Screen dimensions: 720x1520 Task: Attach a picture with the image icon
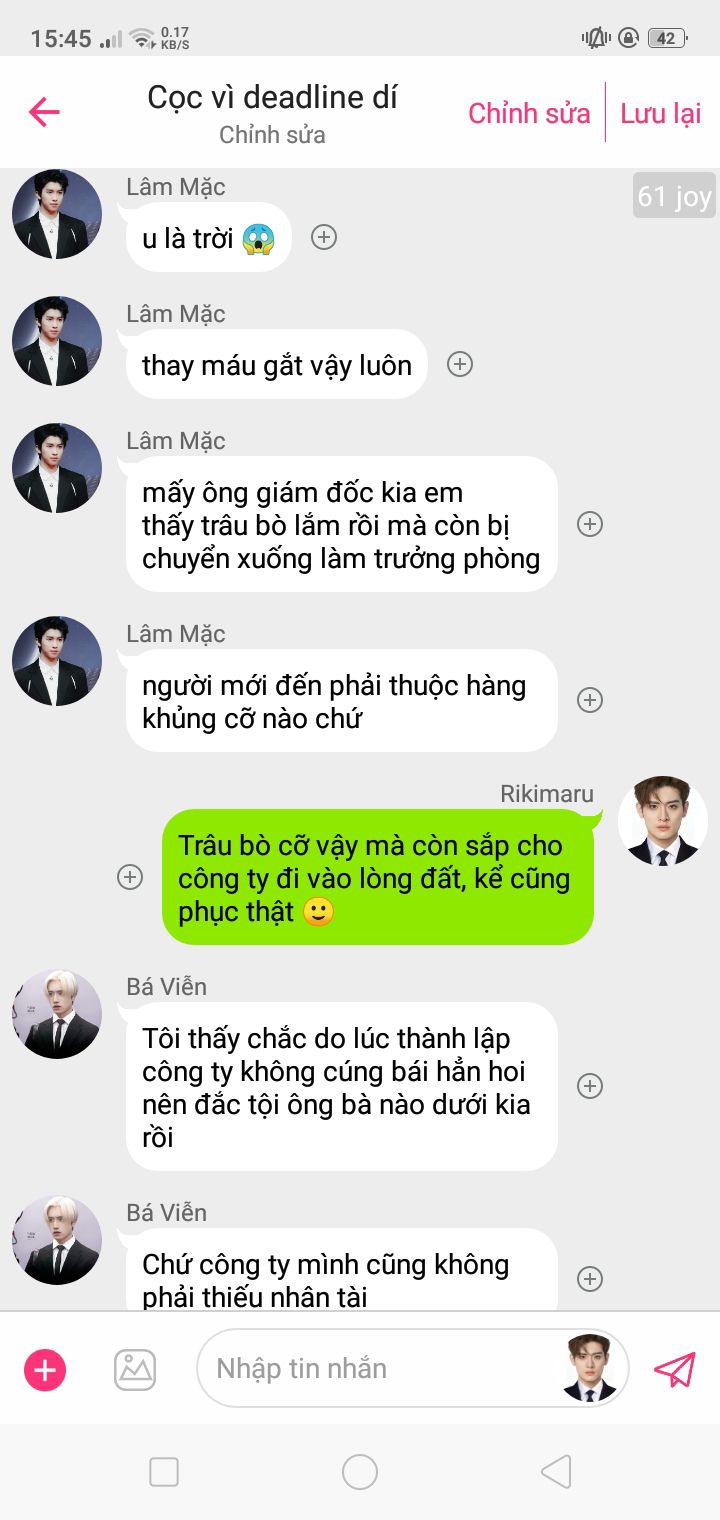tap(135, 1369)
